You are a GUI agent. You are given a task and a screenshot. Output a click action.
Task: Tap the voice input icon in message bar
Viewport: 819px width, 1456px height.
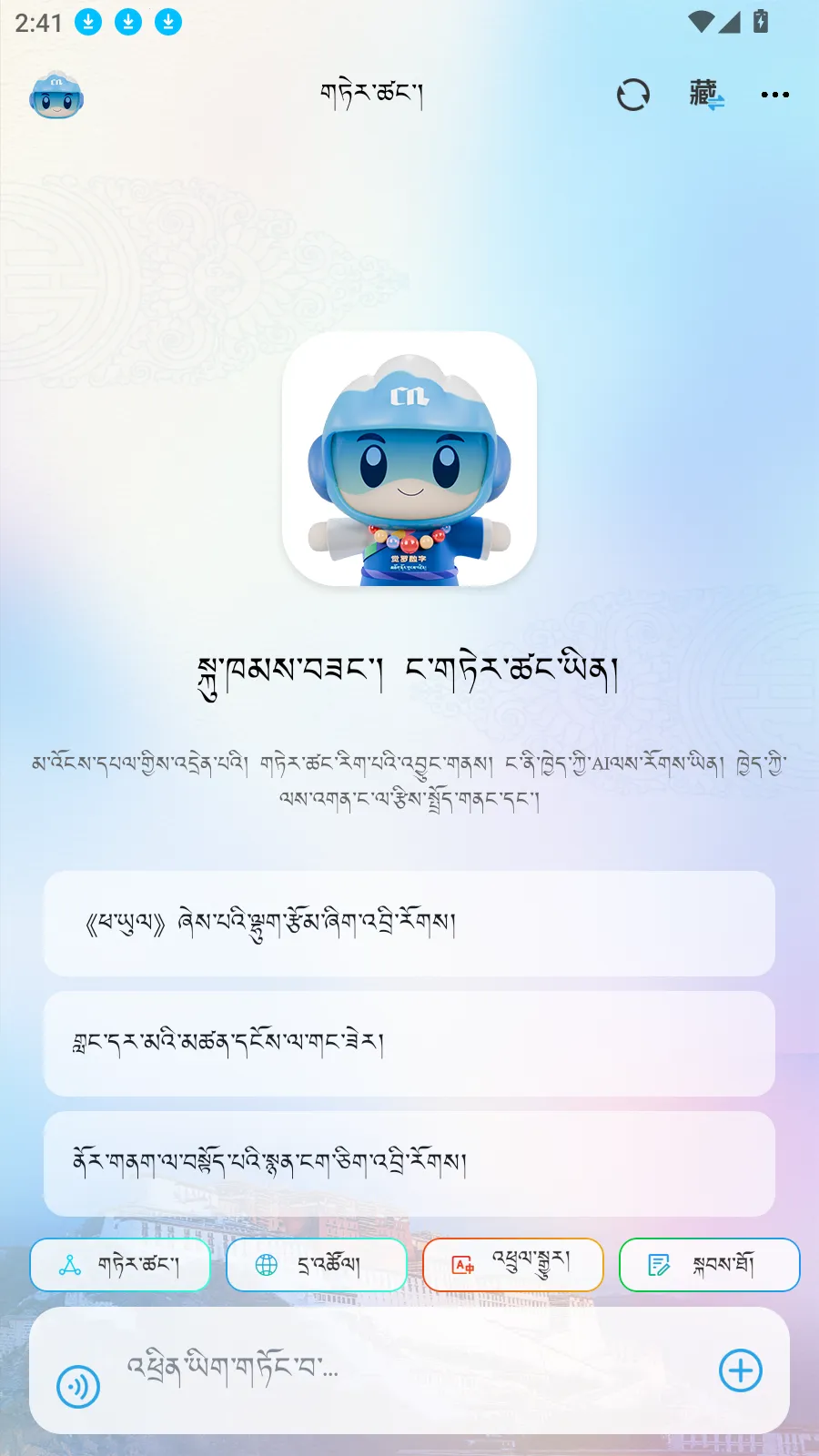76,1371
